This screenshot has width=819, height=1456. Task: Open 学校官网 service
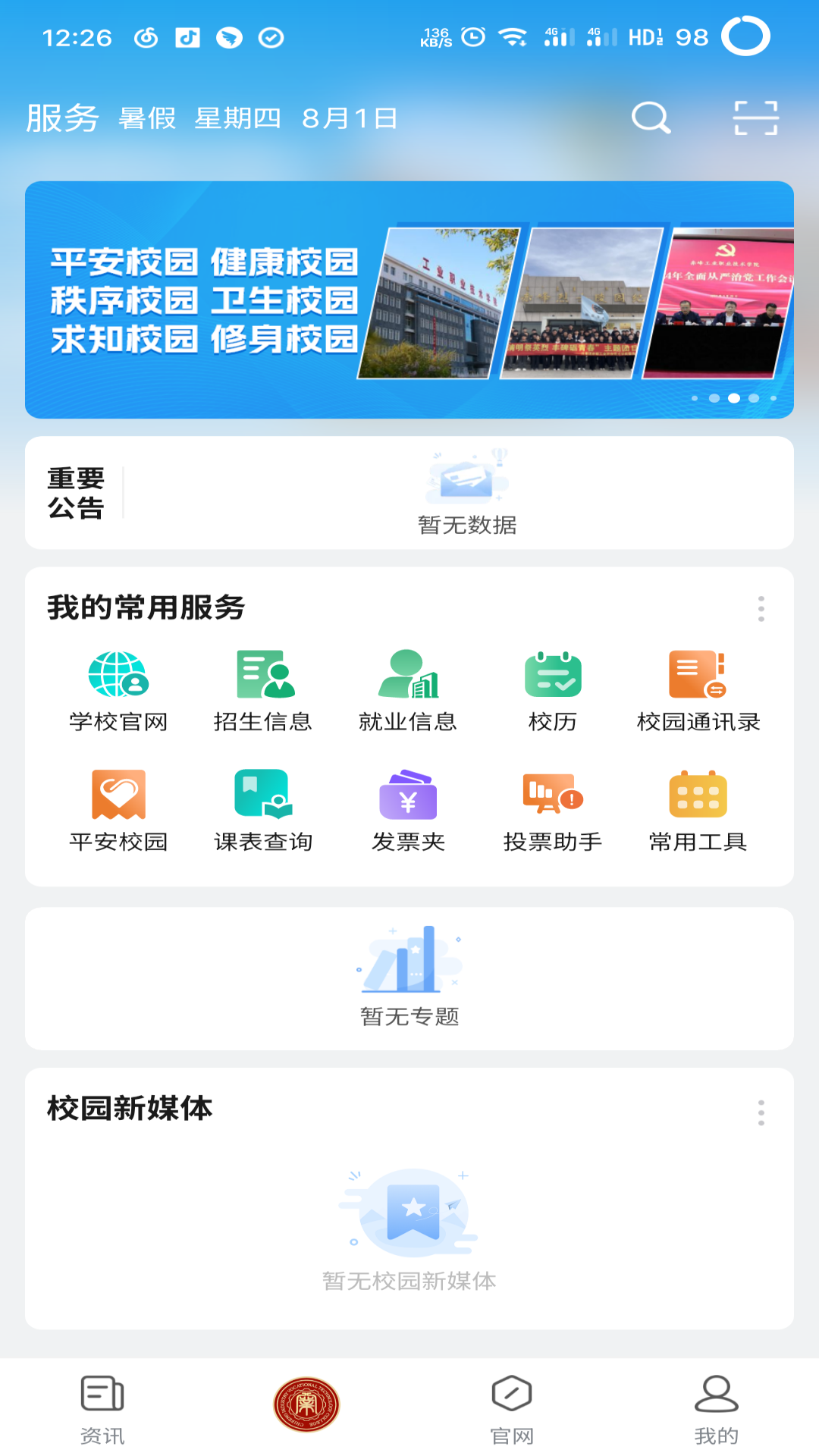point(118,690)
